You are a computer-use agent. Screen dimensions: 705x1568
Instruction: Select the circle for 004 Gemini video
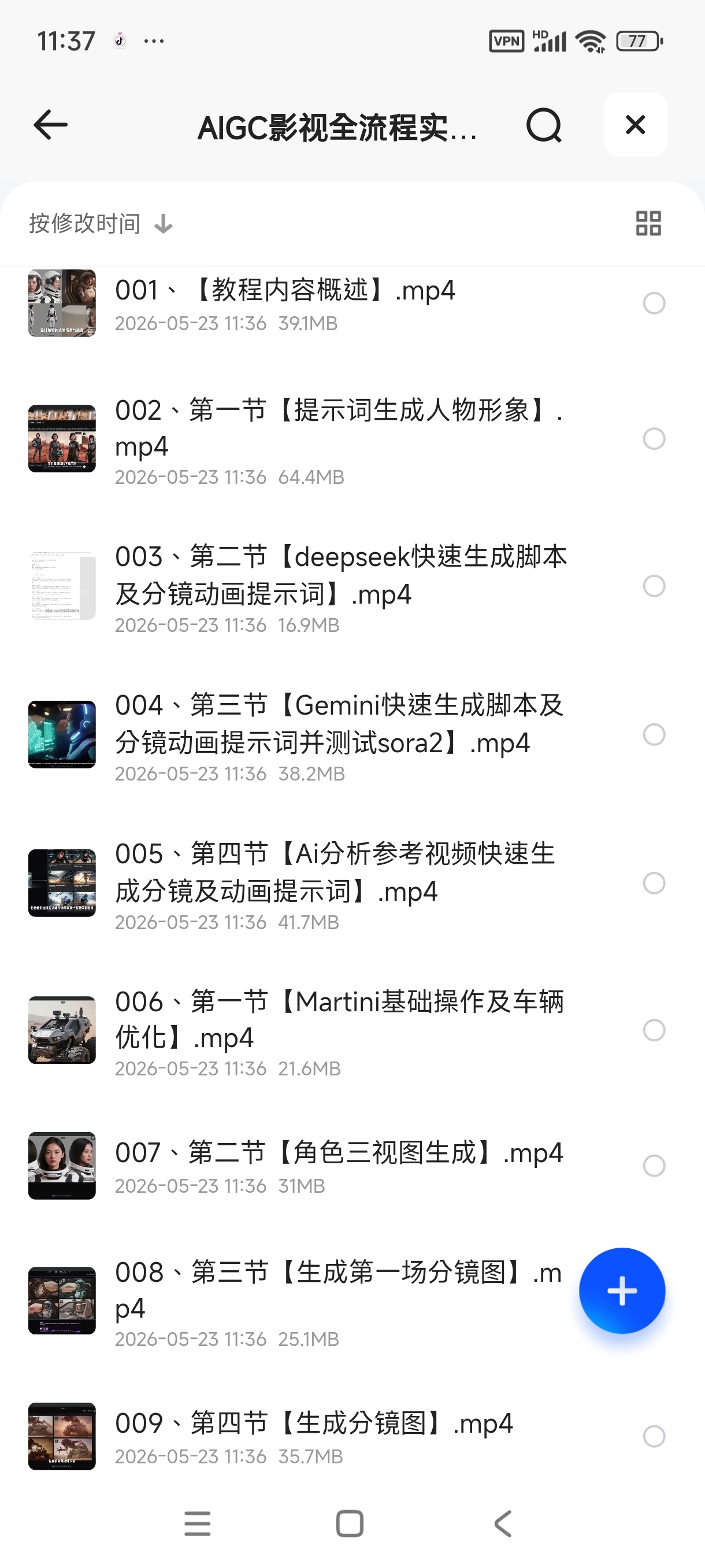point(654,734)
